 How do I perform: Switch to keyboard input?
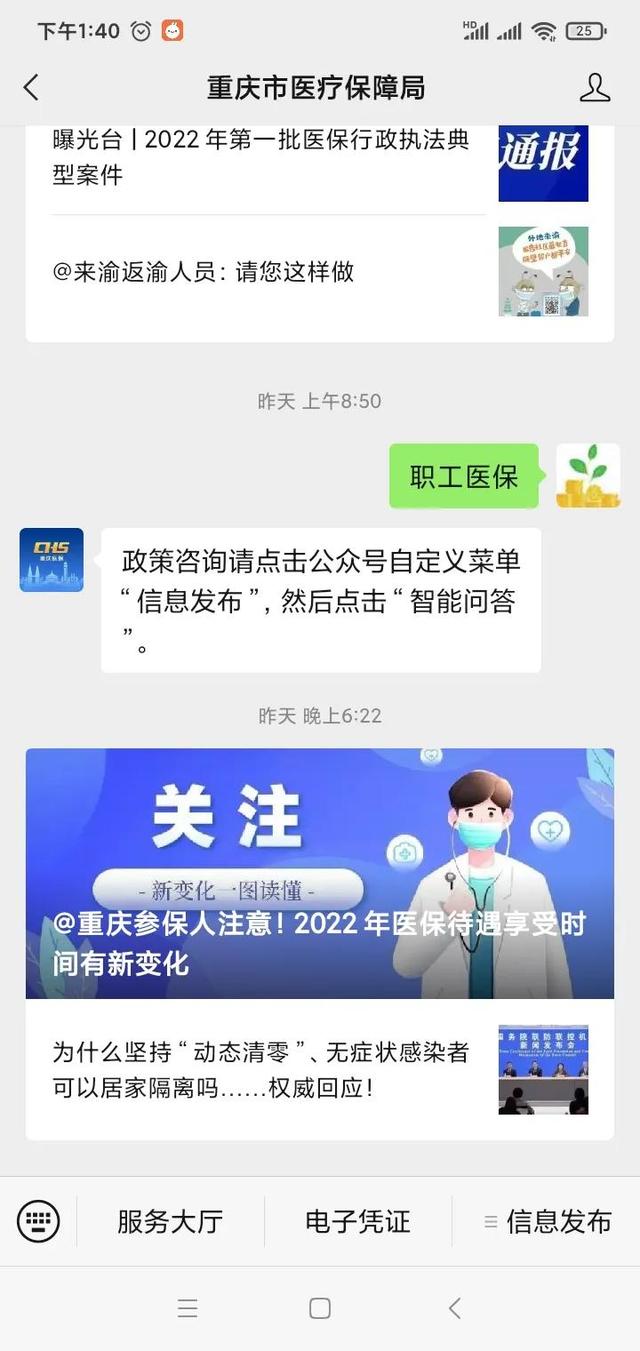[38, 1221]
